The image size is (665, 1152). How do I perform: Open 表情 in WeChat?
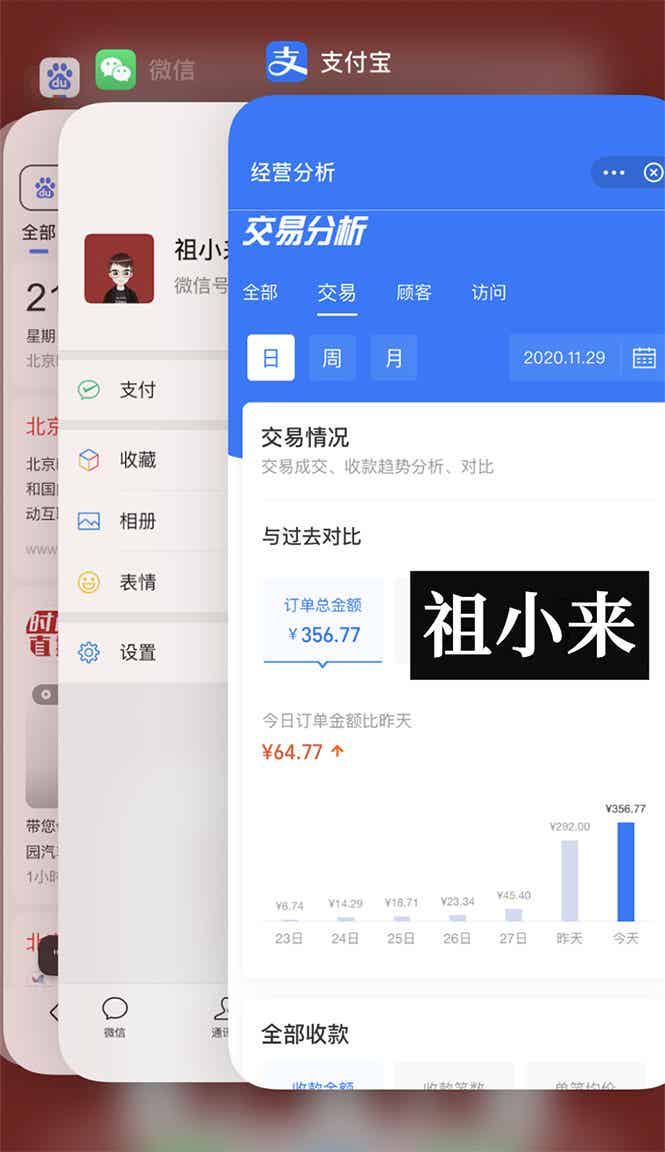click(138, 582)
